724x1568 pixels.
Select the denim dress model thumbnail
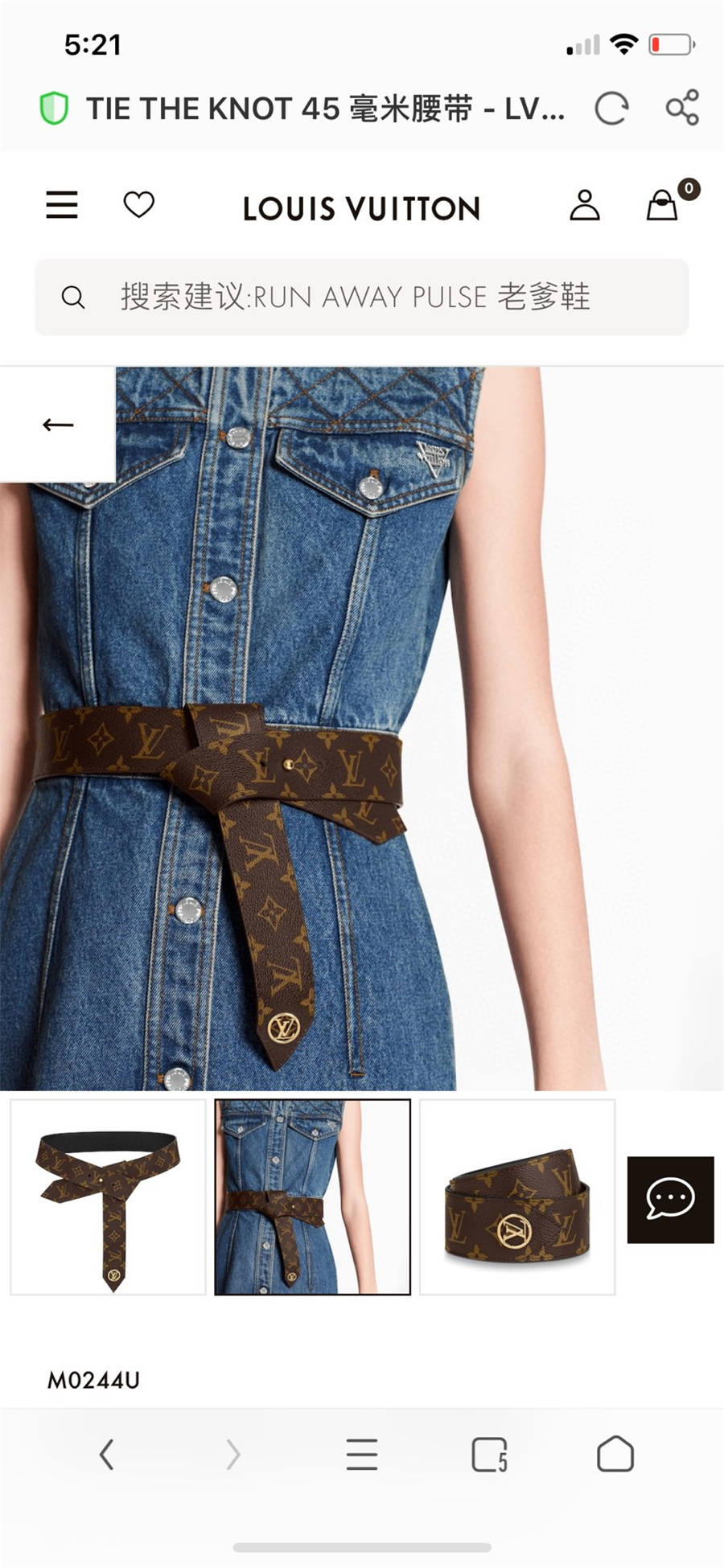(x=312, y=1197)
